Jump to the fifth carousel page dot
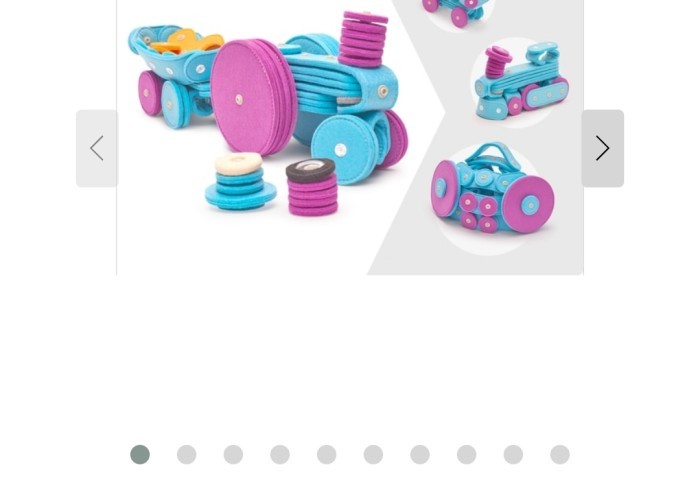This screenshot has height=500, width=700. click(x=327, y=455)
